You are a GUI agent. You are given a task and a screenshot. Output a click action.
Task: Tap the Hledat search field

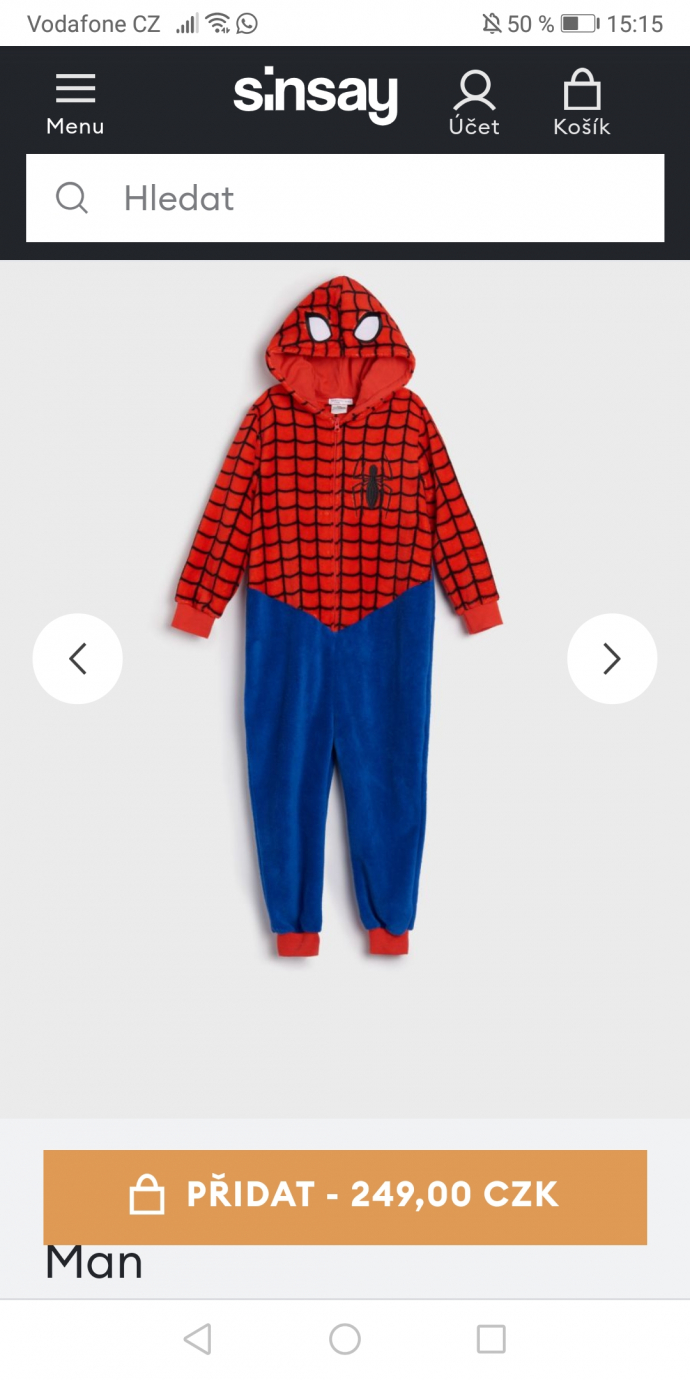[x=345, y=198]
